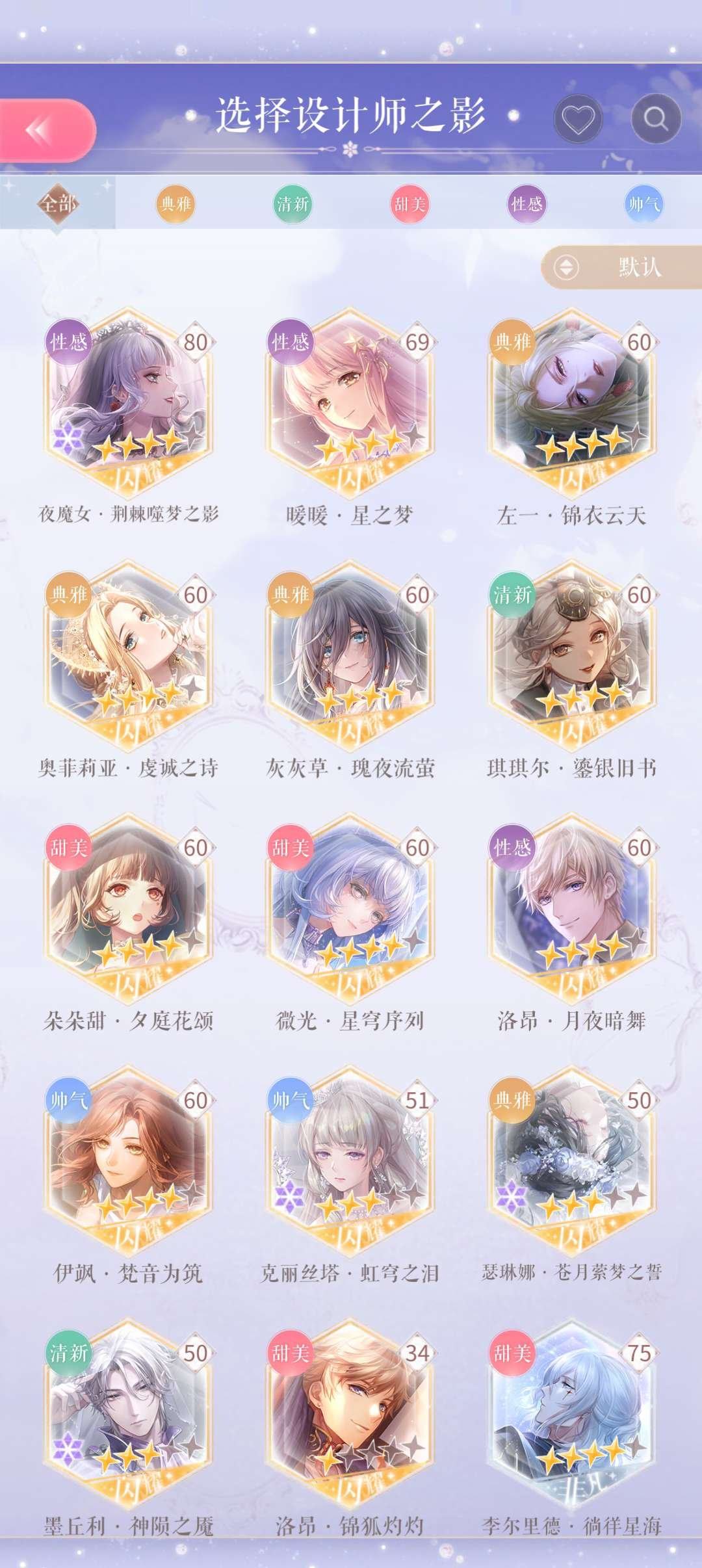
Task: Pick the 微光·星穹序列 card
Action: click(x=350, y=910)
